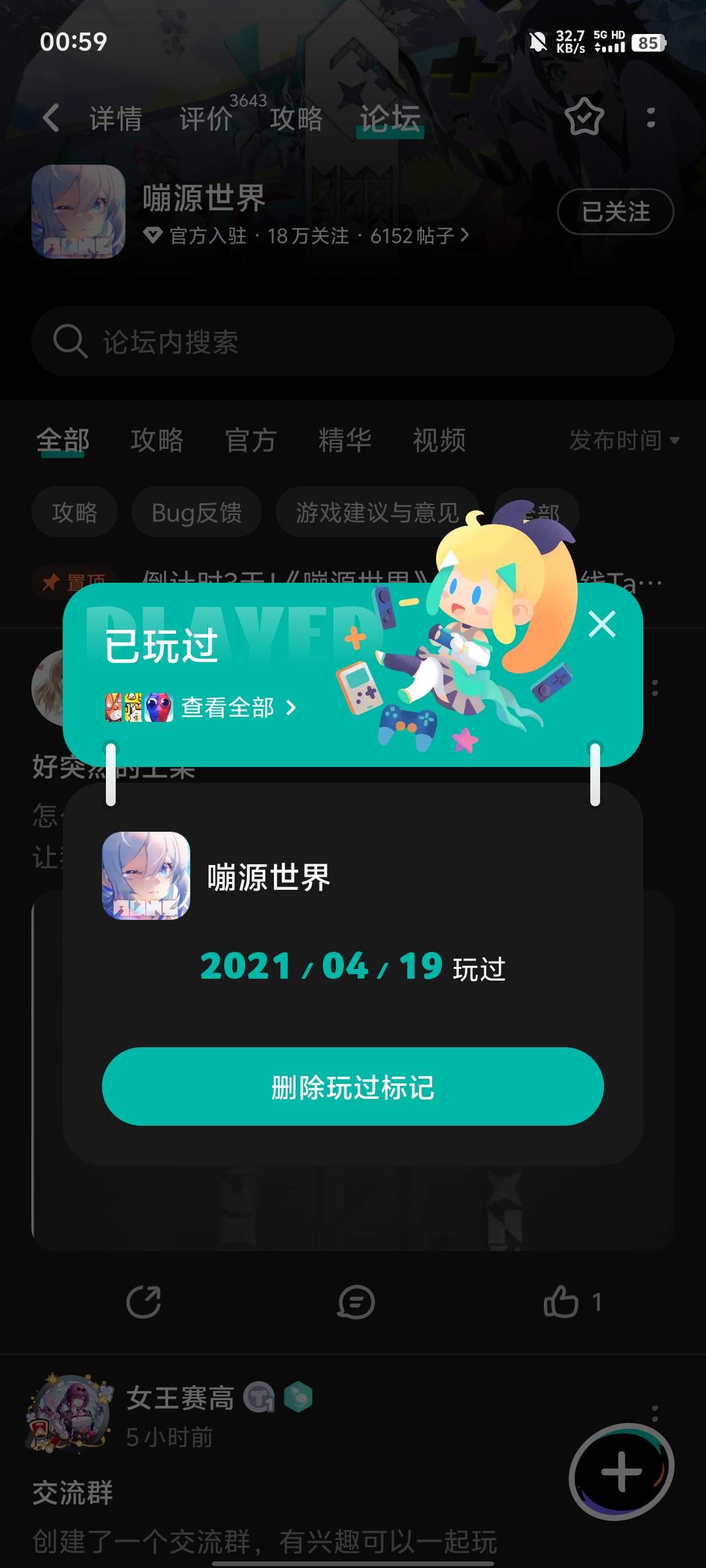The image size is (706, 1568).
Task: Tap the thumbs-up like icon showing 1
Action: coord(567,1303)
